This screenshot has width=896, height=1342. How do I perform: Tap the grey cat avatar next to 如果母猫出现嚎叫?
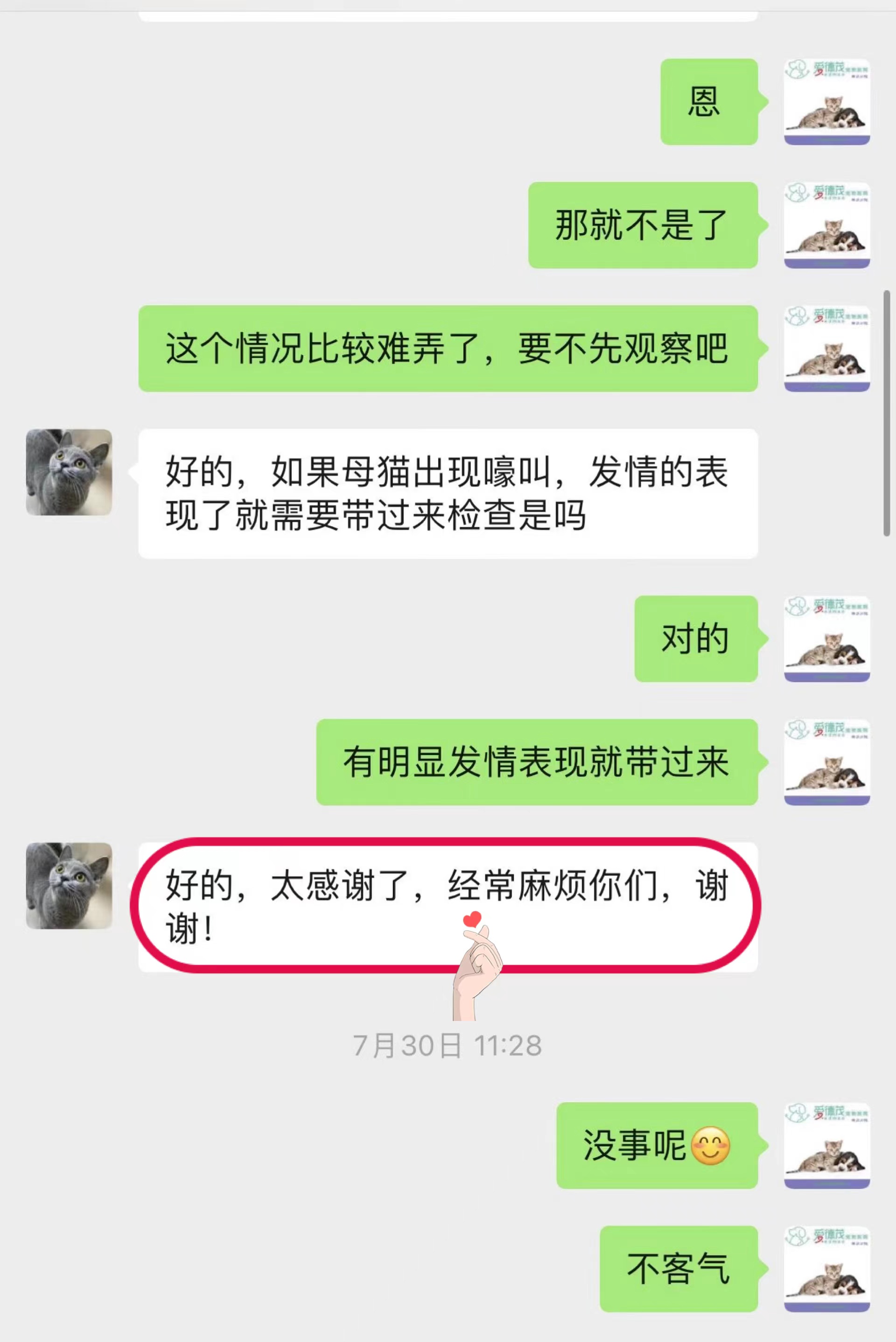coord(69,472)
